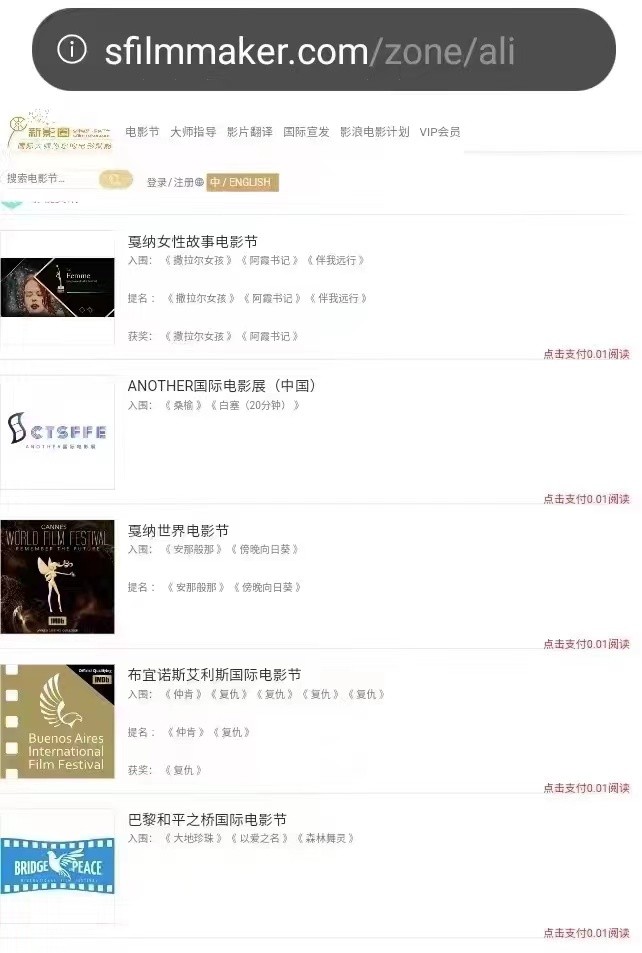
Task: Open 巴黎和平之桥国际电影节 entry
Action: pos(207,819)
